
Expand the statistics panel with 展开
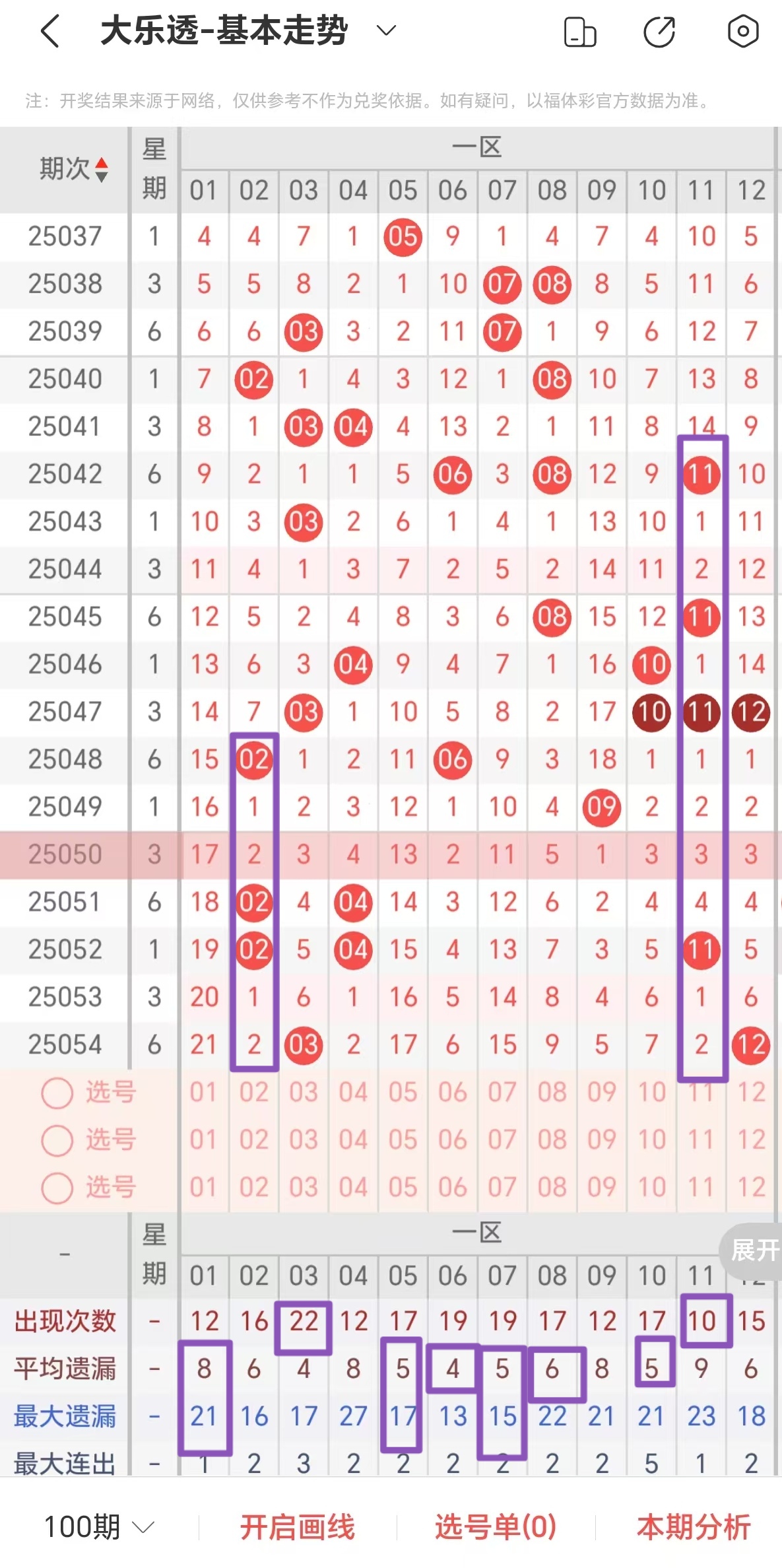click(x=754, y=1249)
